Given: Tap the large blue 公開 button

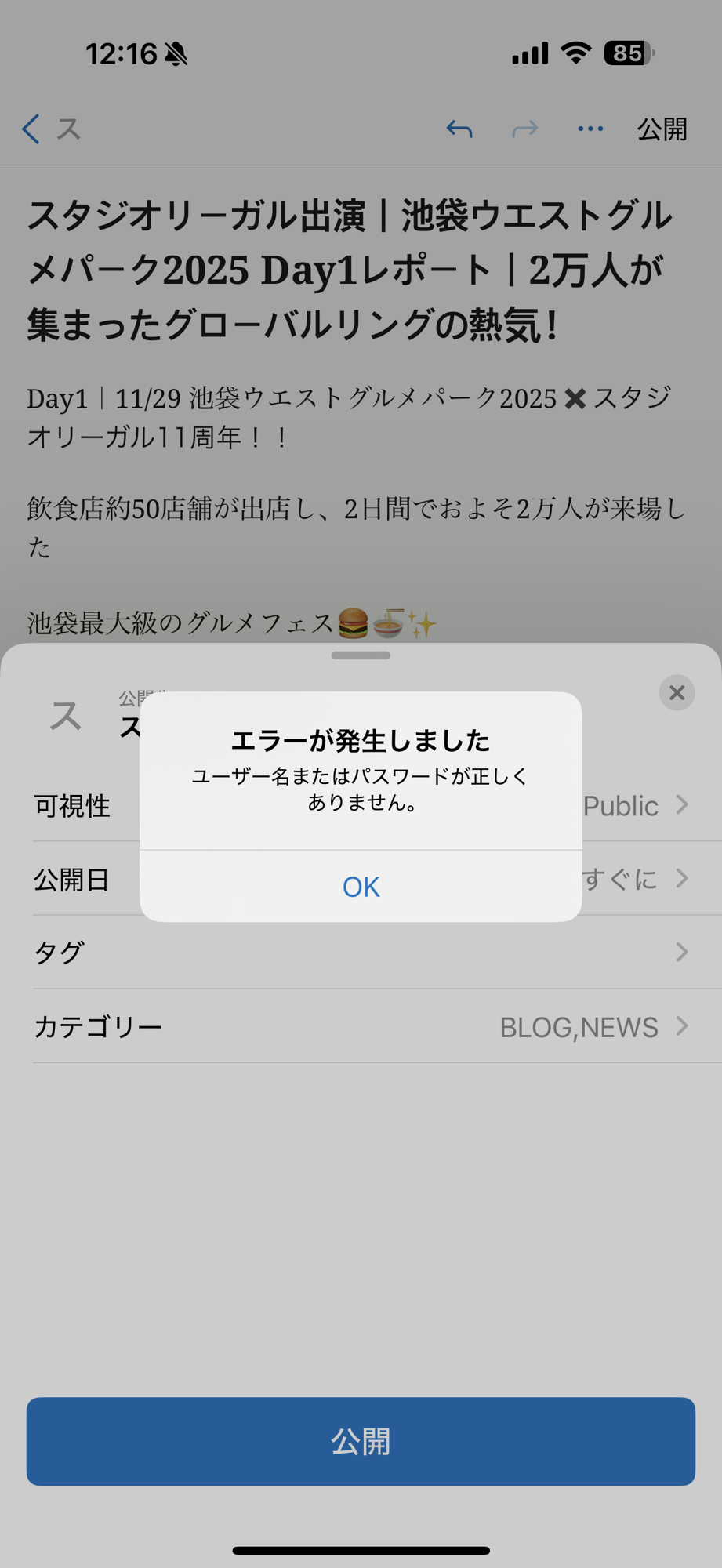Looking at the screenshot, I should 361,1441.
